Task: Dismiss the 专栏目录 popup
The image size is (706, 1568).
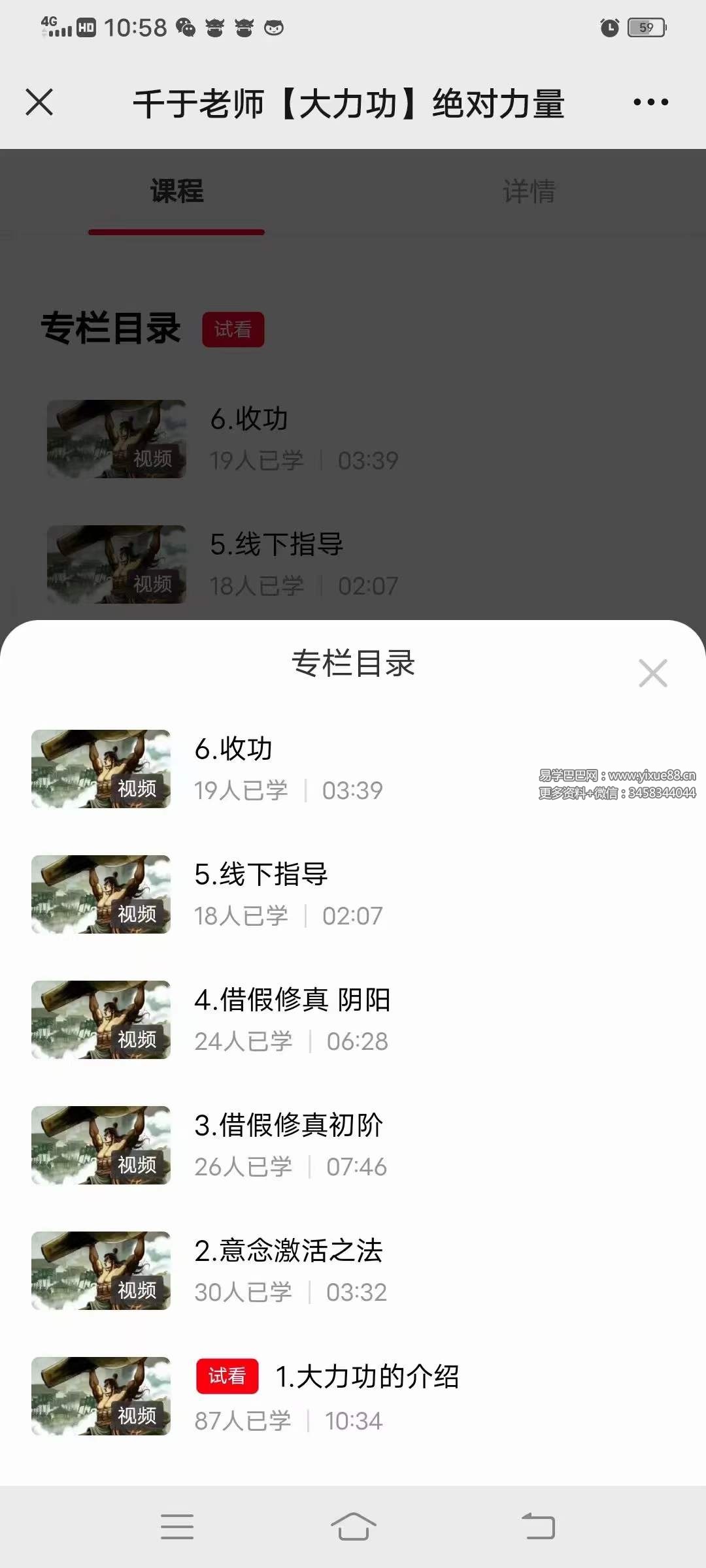Action: [x=653, y=673]
